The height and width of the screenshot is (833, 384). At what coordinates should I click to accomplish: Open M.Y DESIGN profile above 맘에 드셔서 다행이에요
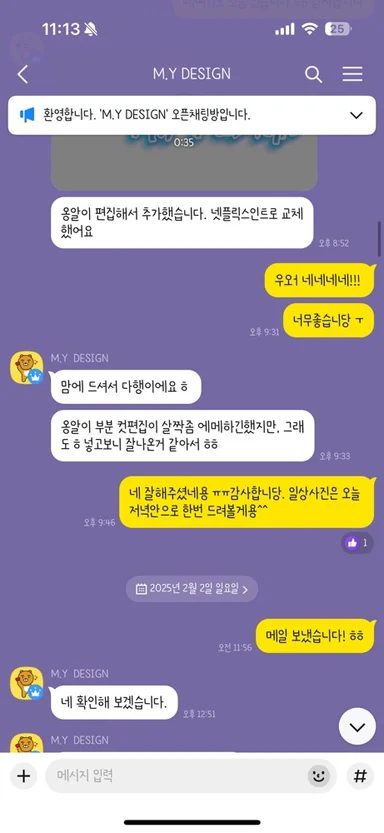[27, 367]
